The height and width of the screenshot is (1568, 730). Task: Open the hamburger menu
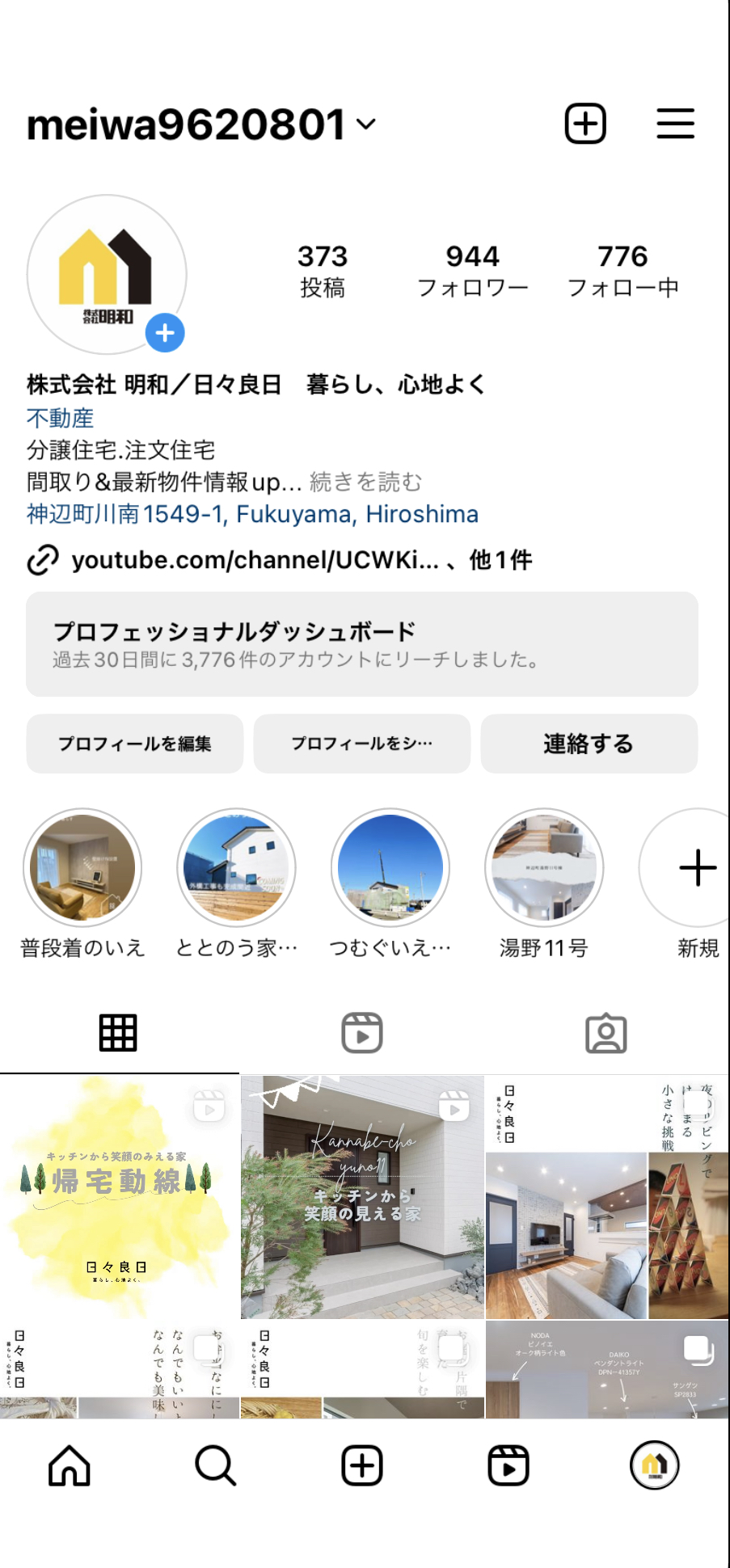coord(675,124)
